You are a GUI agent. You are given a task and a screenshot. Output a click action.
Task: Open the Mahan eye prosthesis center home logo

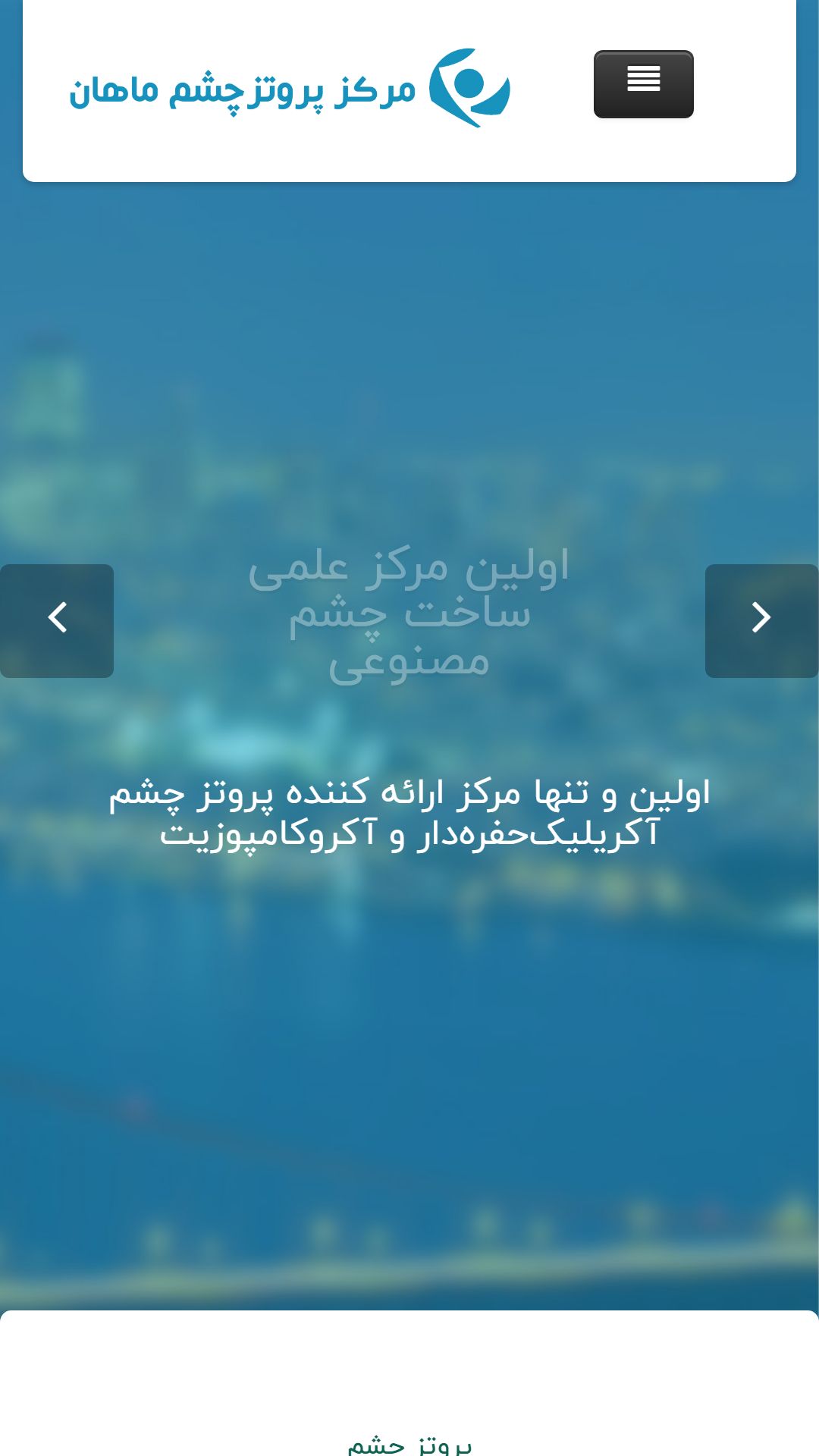(x=290, y=88)
